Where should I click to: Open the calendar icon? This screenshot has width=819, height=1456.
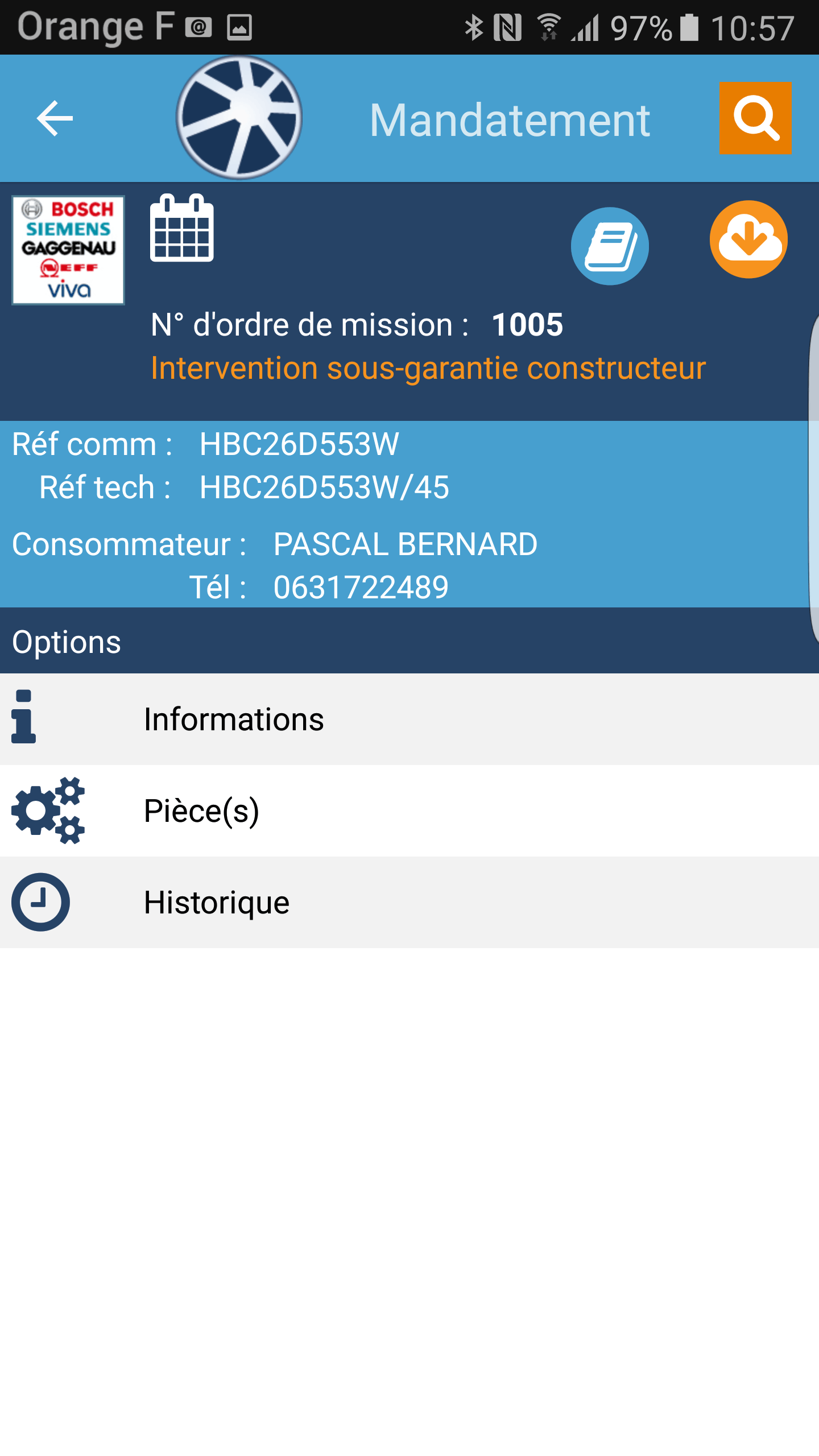pos(181,228)
